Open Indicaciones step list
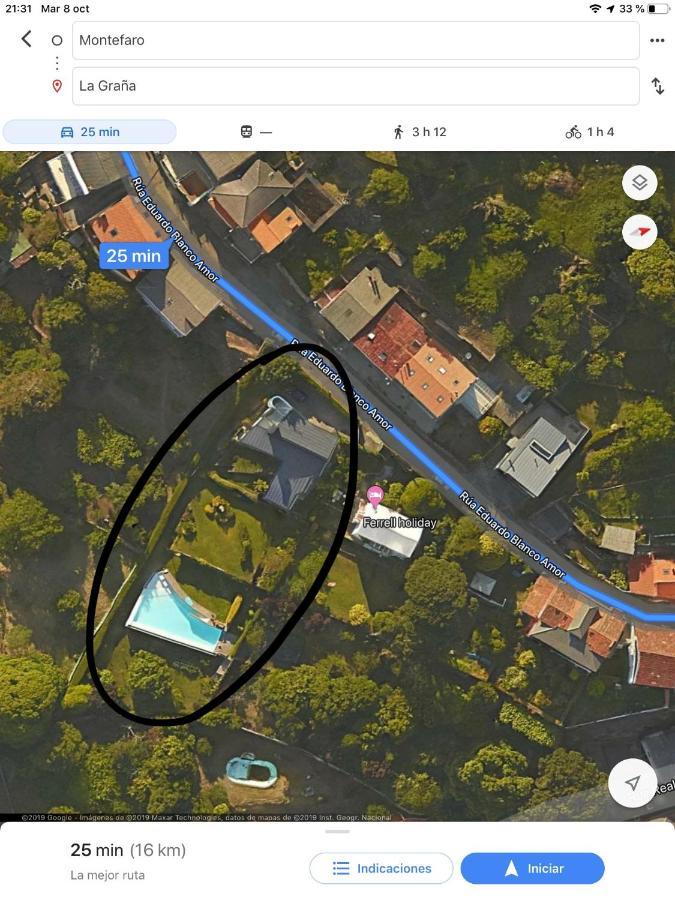Image resolution: width=675 pixels, height=900 pixels. pos(381,868)
